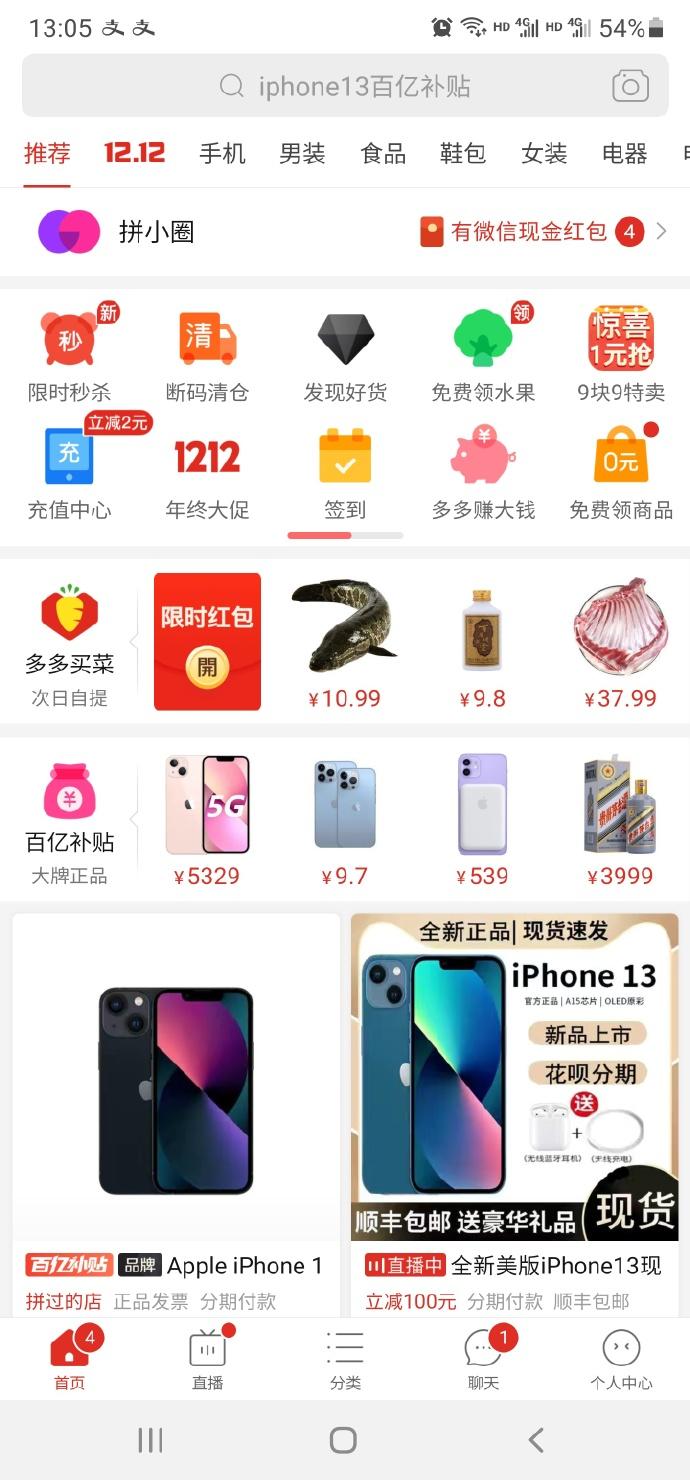Switch to the 手机 category tab
Screen dimensions: 690x1480
[x=222, y=153]
